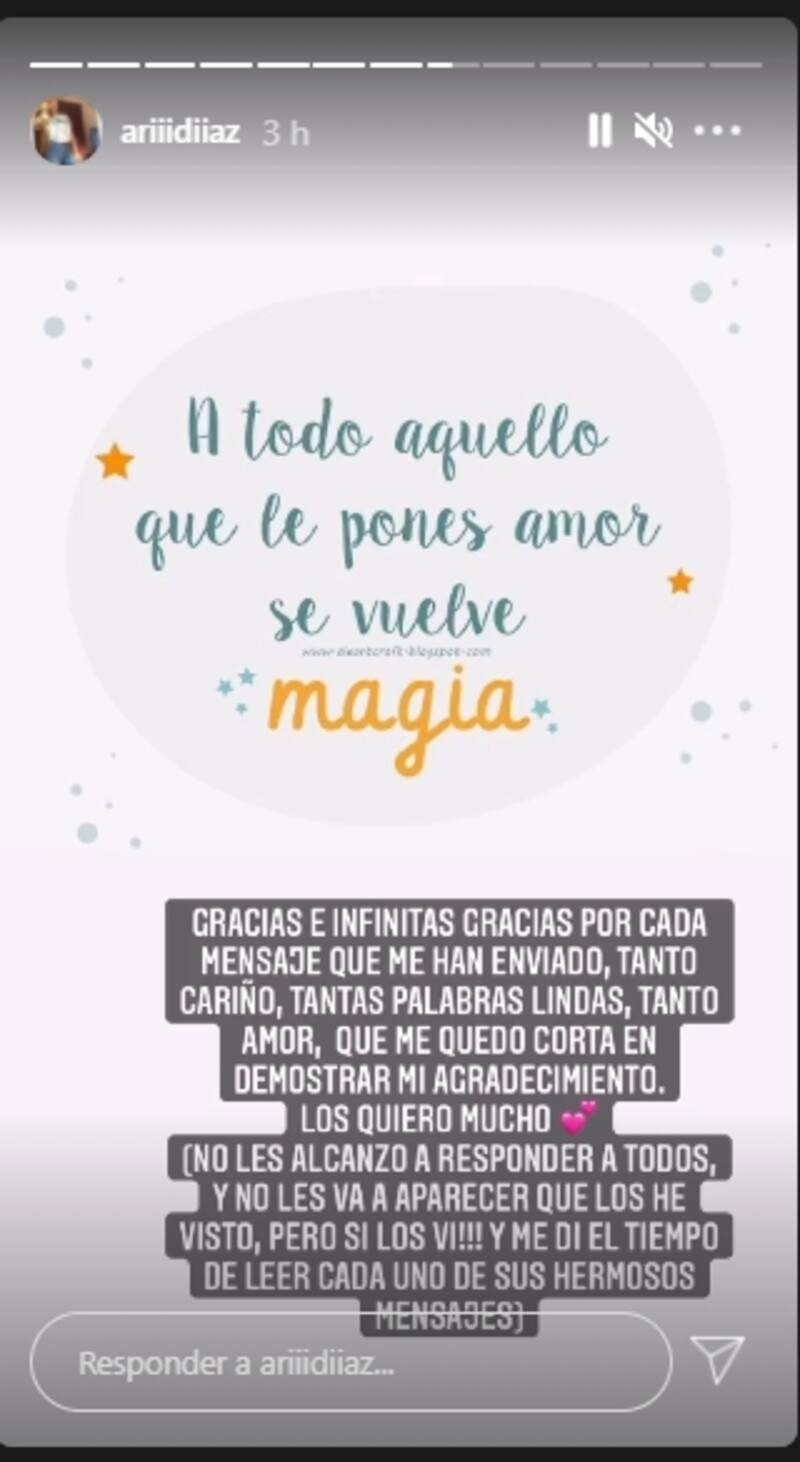Unmute the story sound
Image resolution: width=800 pixels, height=1462 pixels.
point(653,131)
